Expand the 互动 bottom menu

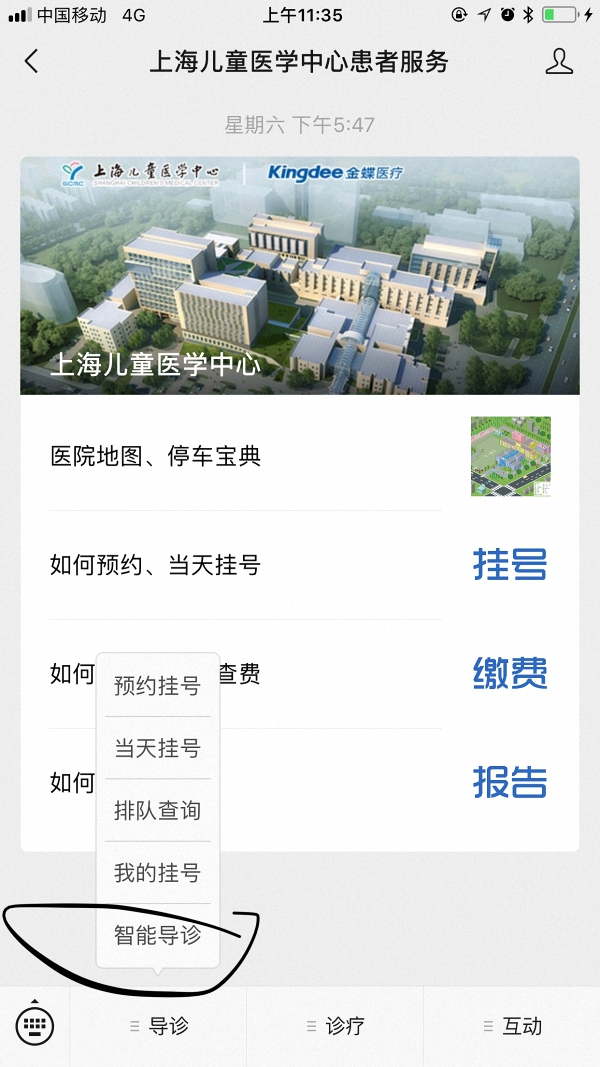point(512,1026)
